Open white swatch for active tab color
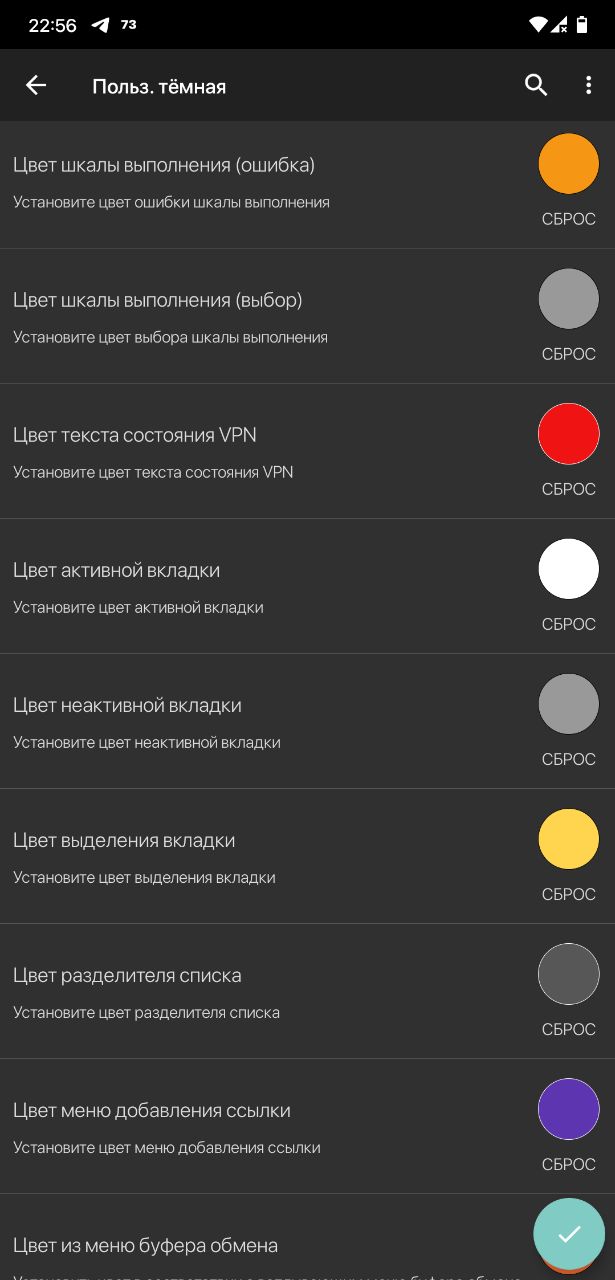 tap(568, 569)
